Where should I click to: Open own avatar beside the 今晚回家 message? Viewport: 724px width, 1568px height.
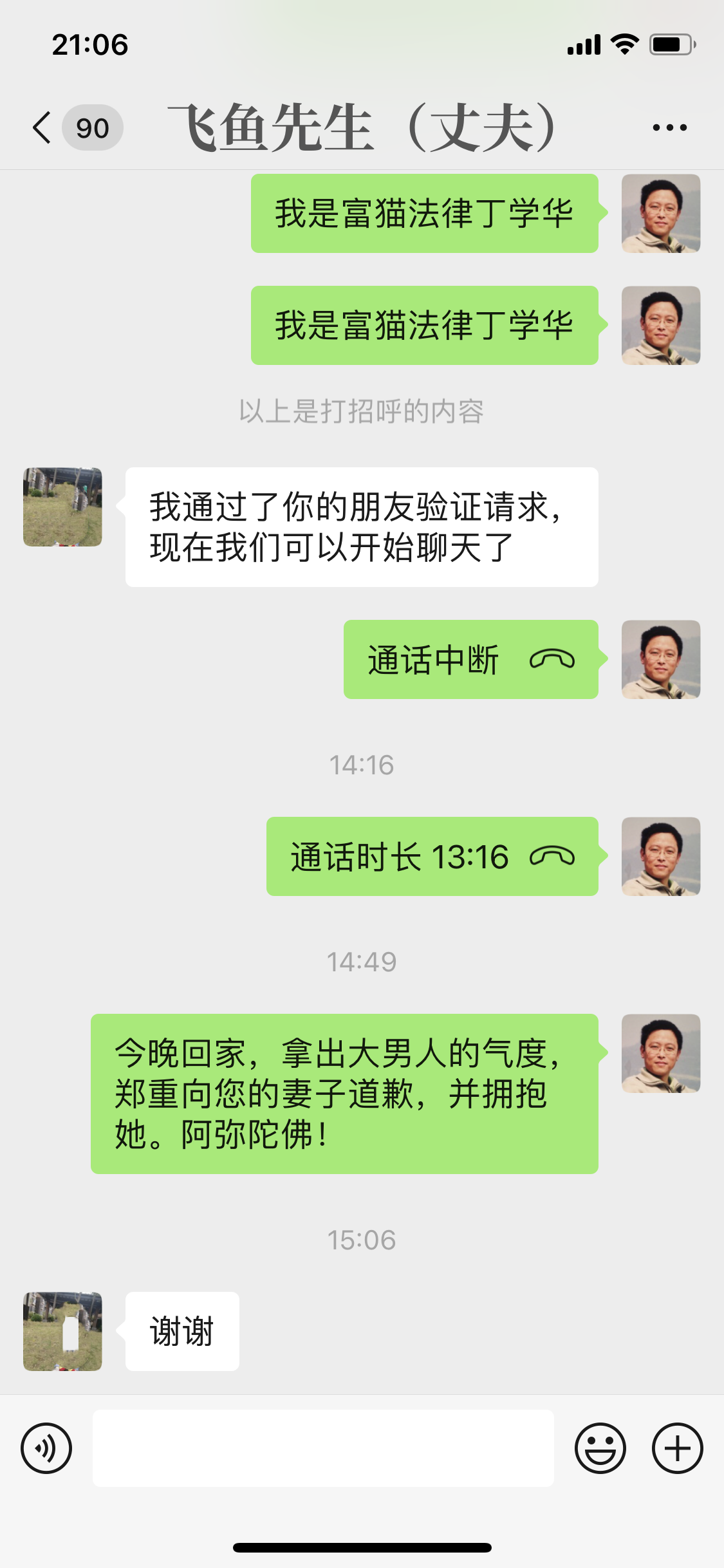tap(660, 1054)
